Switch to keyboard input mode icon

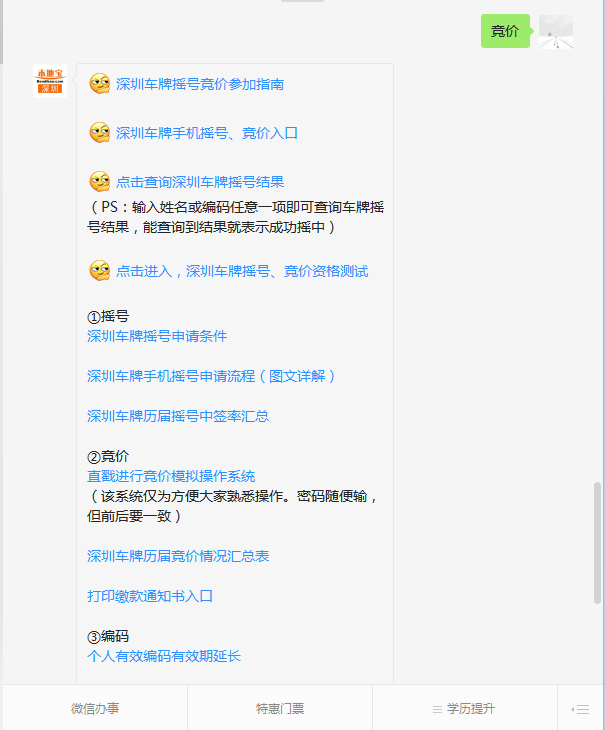pos(580,708)
